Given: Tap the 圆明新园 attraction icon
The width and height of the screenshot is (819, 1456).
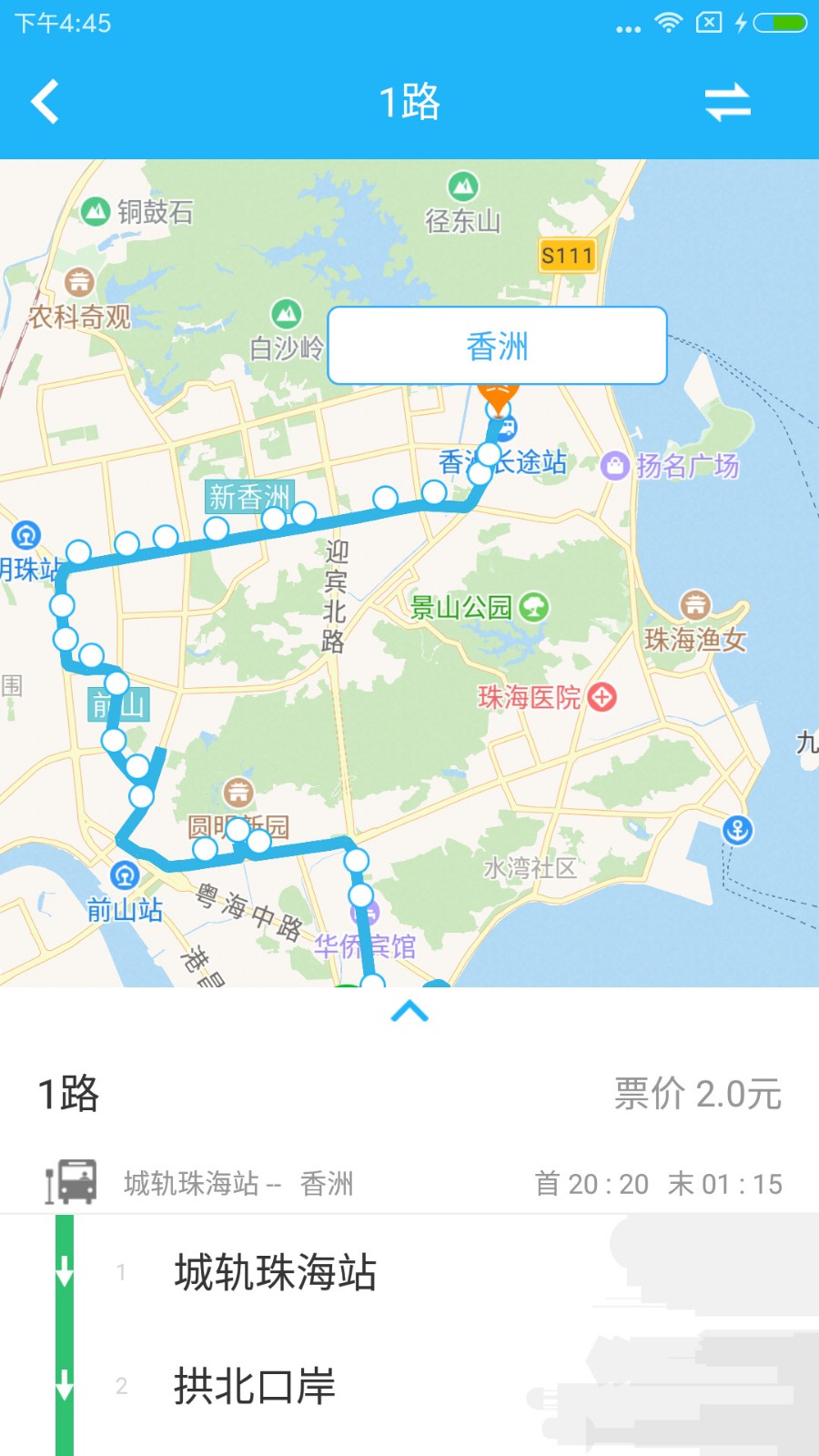Looking at the screenshot, I should 238,794.
